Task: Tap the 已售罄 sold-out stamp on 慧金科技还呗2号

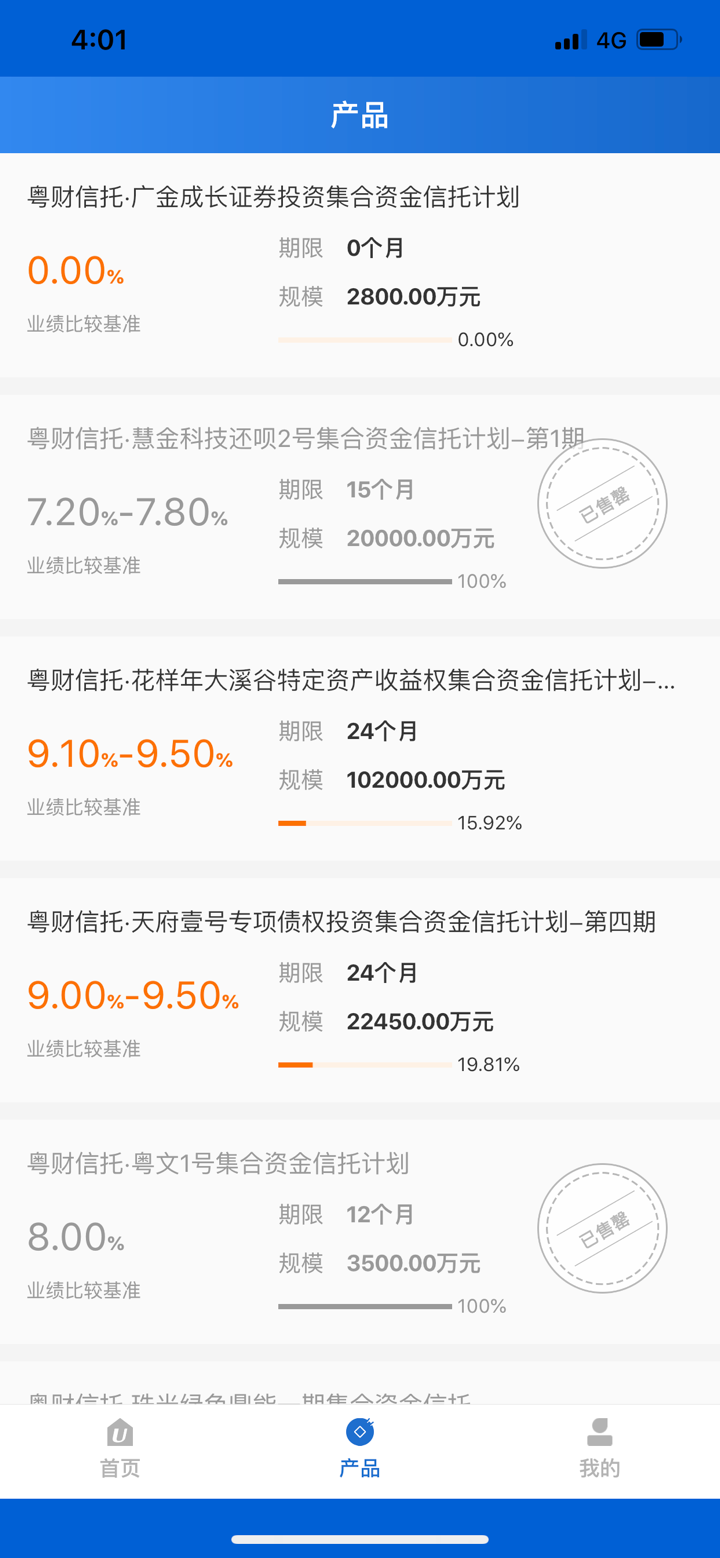Action: pyautogui.click(x=602, y=505)
